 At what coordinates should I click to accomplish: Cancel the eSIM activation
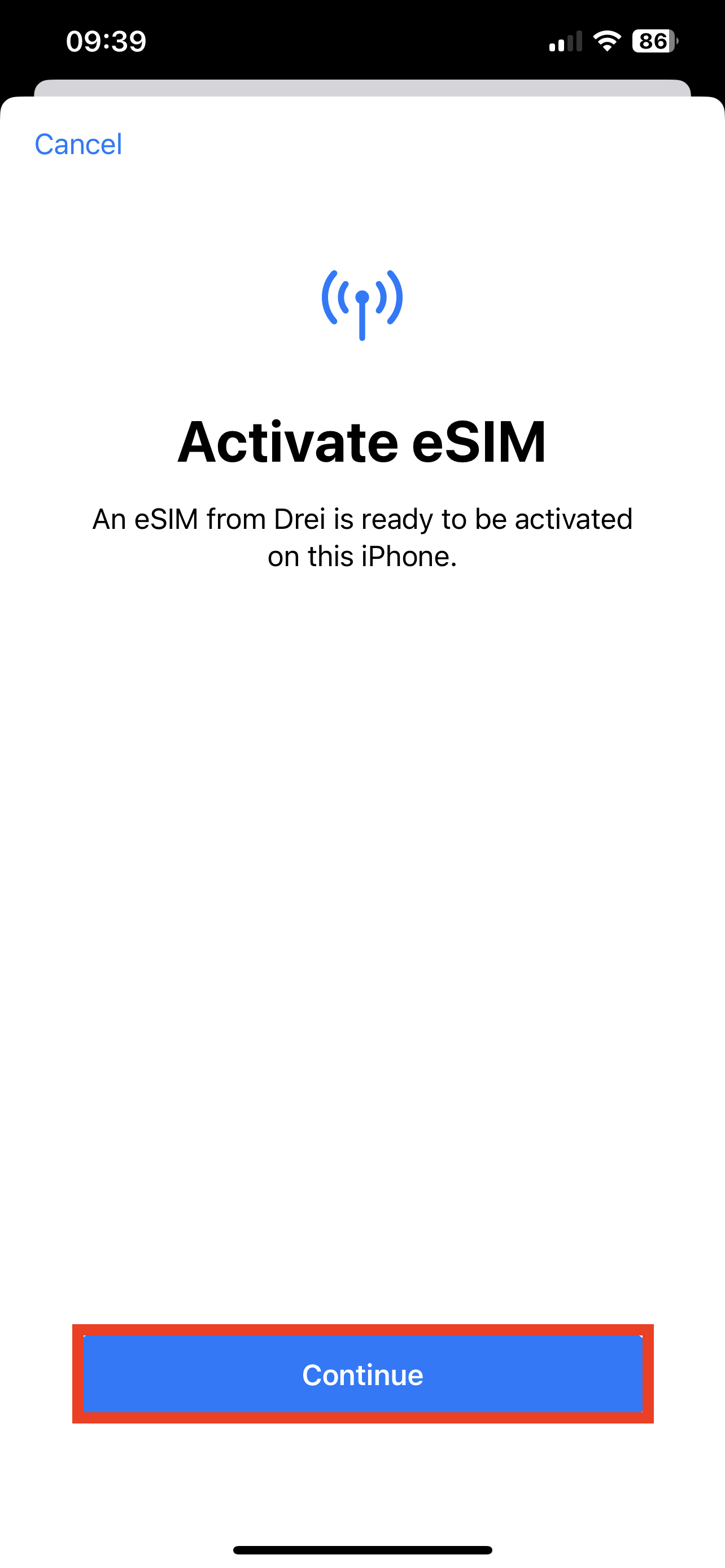(78, 144)
